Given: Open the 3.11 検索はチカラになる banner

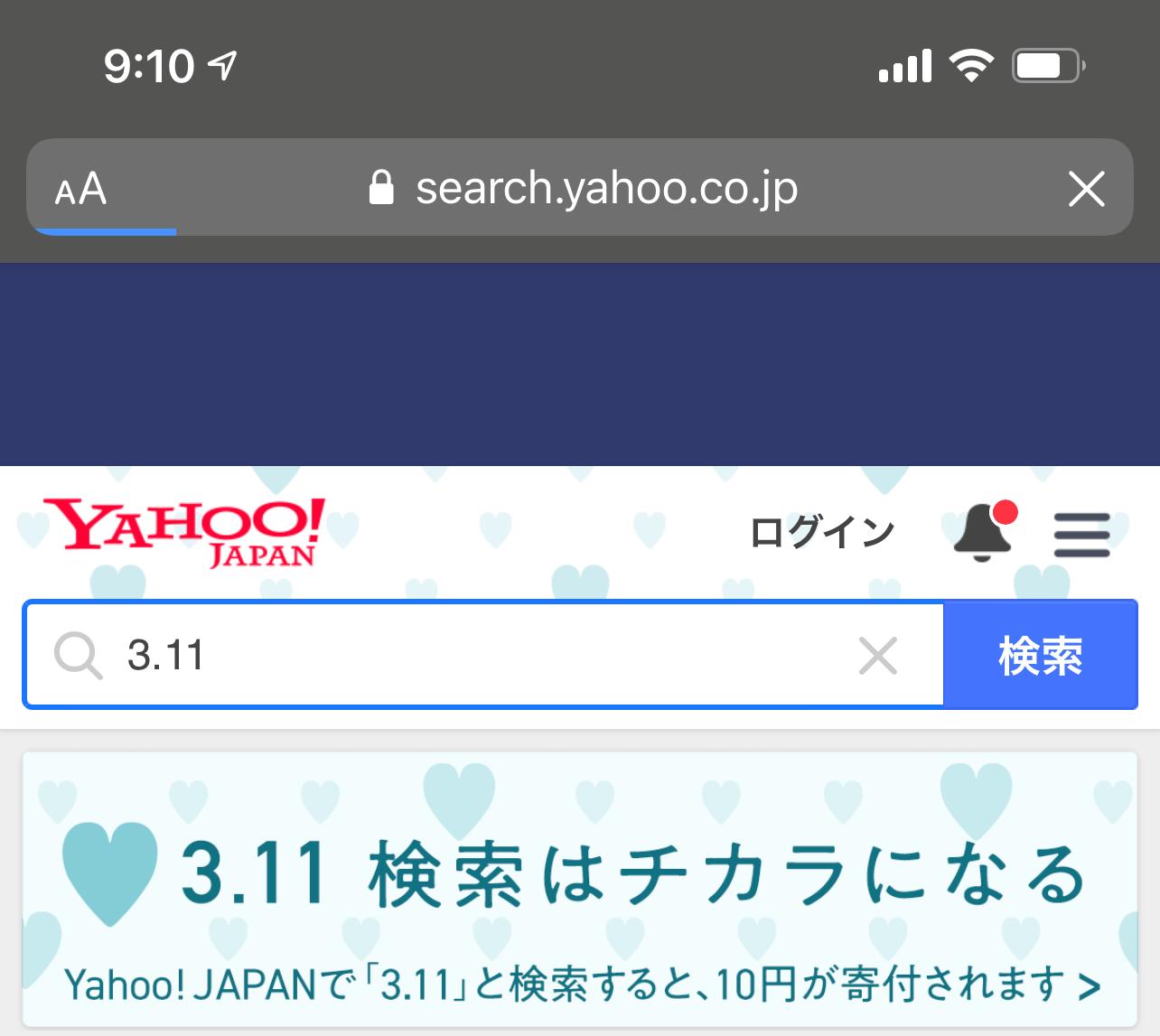Looking at the screenshot, I should [579, 889].
